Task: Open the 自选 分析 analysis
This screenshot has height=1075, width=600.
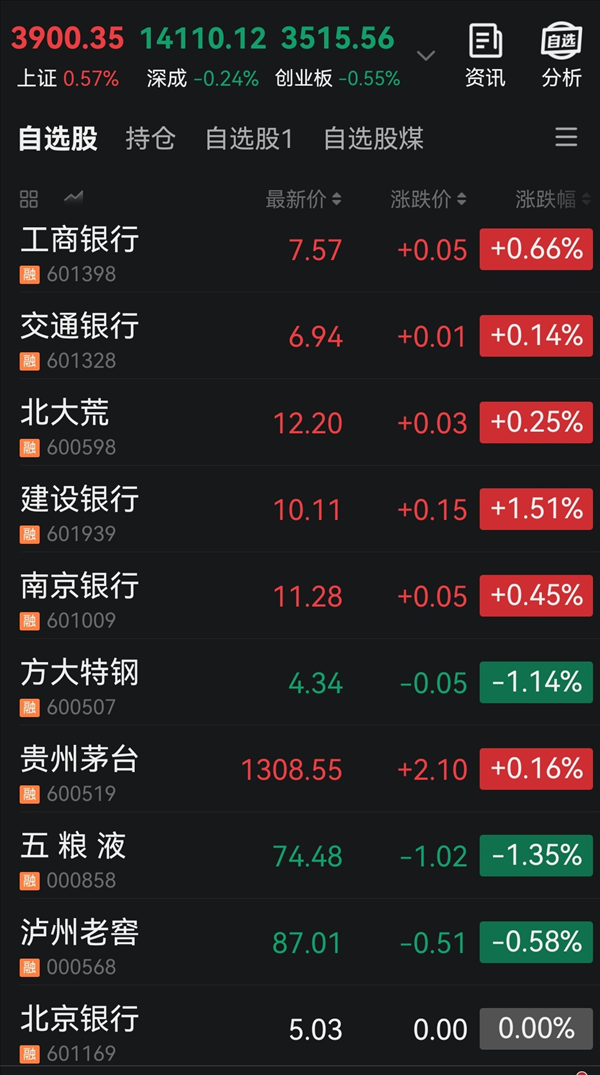Action: tap(562, 56)
